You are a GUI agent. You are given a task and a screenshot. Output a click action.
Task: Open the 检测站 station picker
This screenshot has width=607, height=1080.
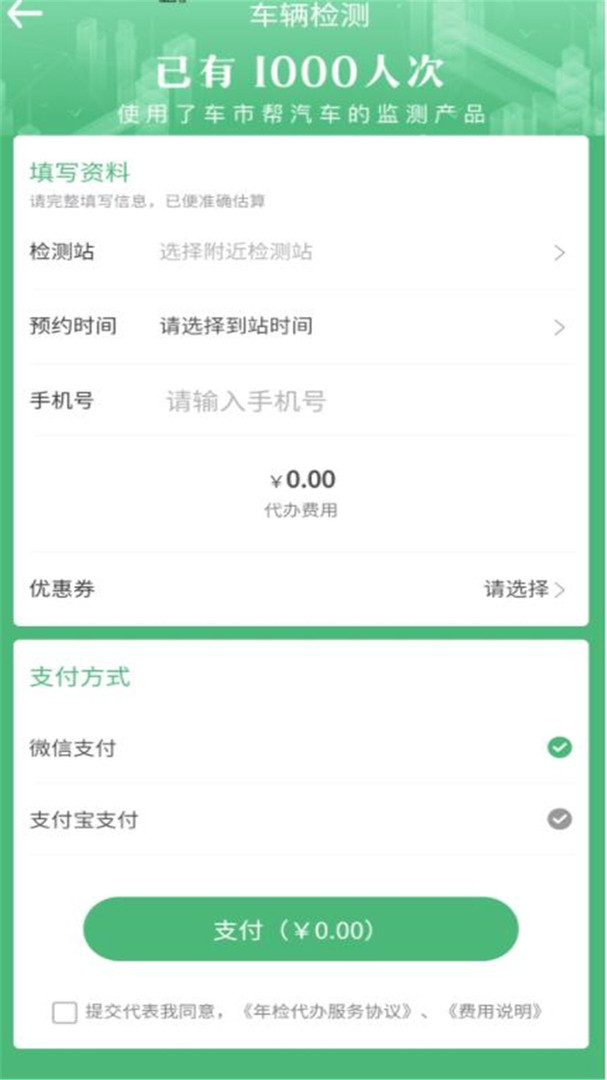click(300, 252)
